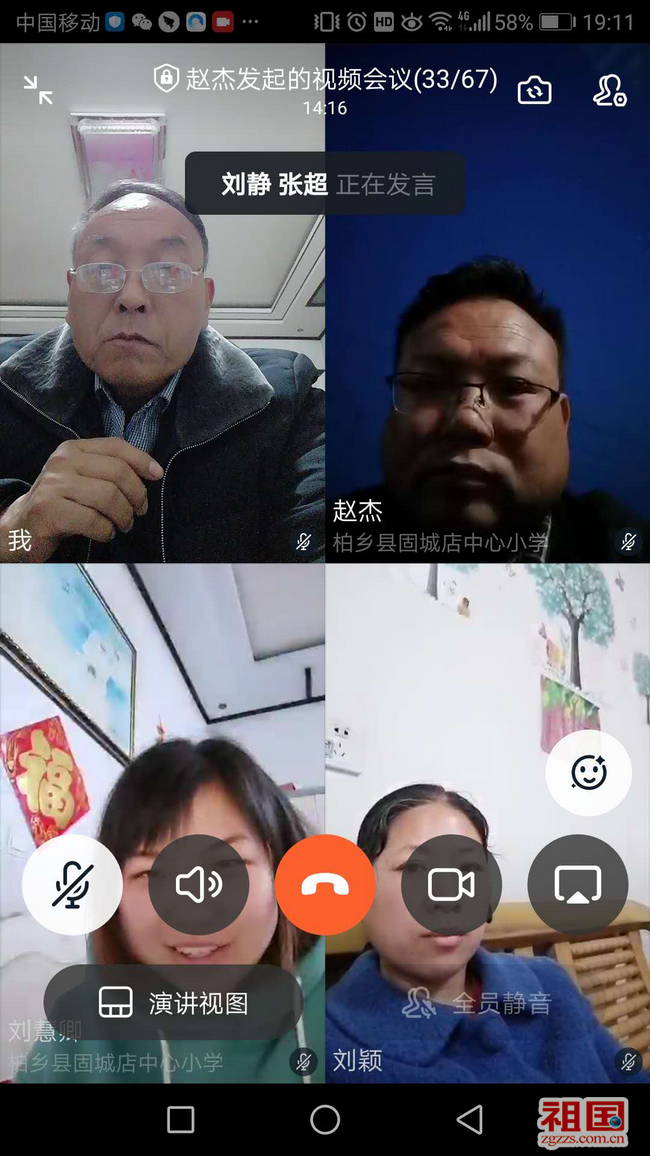Turn the camera off
Image resolution: width=650 pixels, height=1156 pixels.
point(451,885)
